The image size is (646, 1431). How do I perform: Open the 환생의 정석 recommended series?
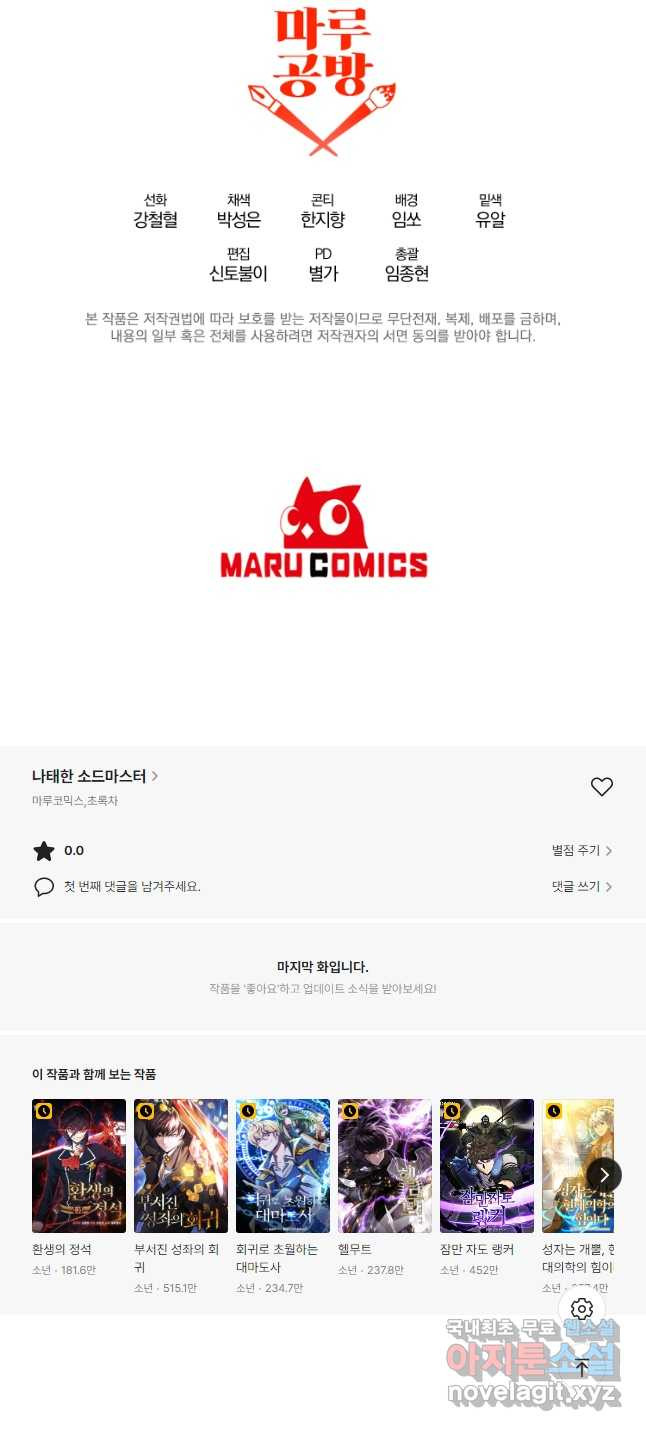[79, 1166]
